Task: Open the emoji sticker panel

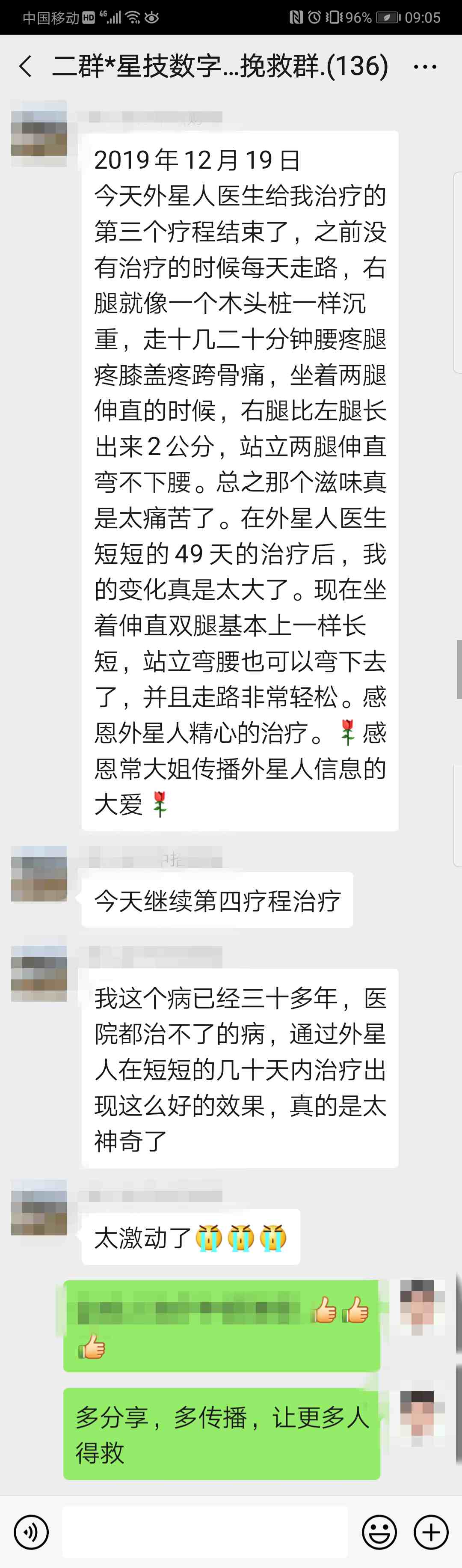Action: (379, 1532)
